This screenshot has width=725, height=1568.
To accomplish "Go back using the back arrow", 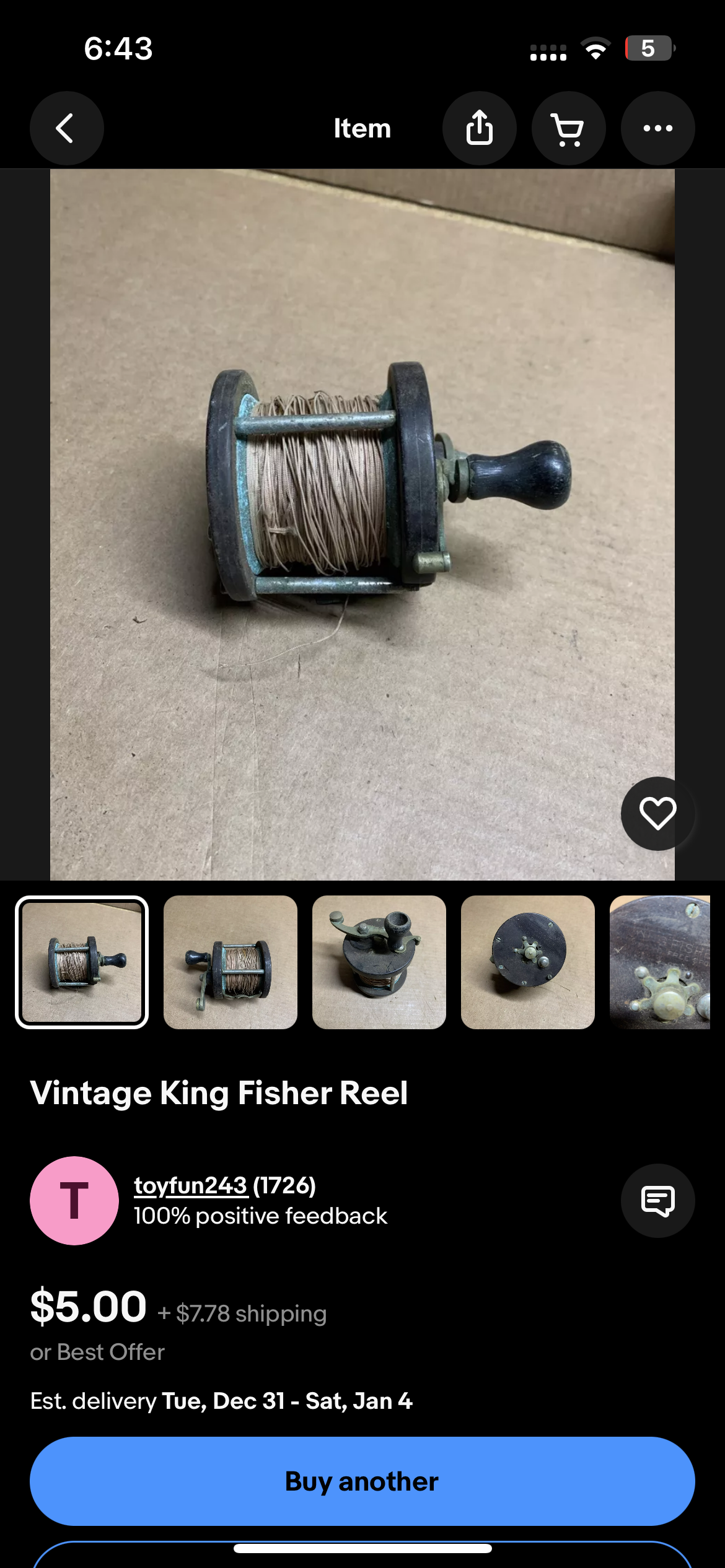I will tap(66, 128).
